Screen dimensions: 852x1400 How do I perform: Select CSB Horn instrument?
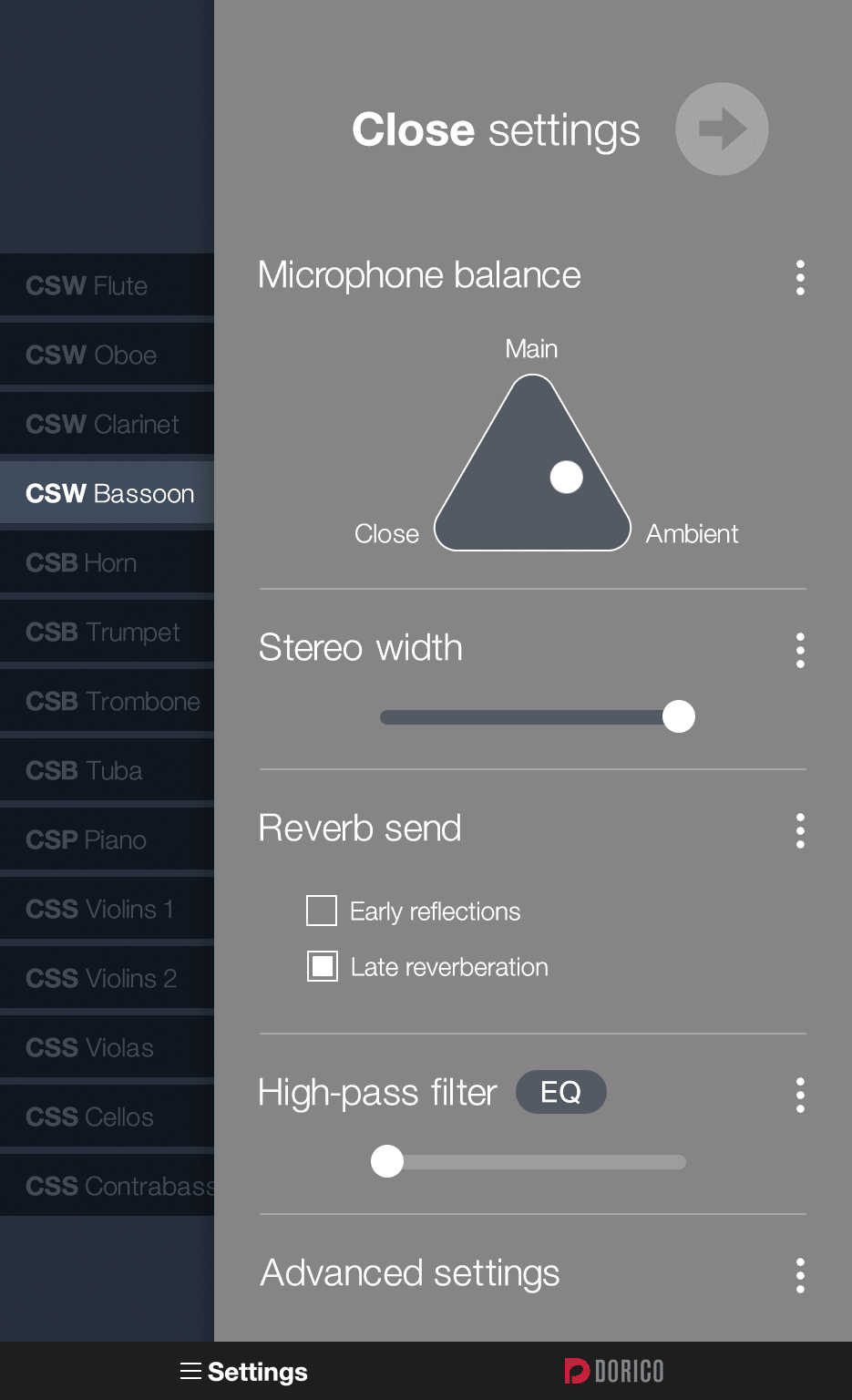coord(107,562)
